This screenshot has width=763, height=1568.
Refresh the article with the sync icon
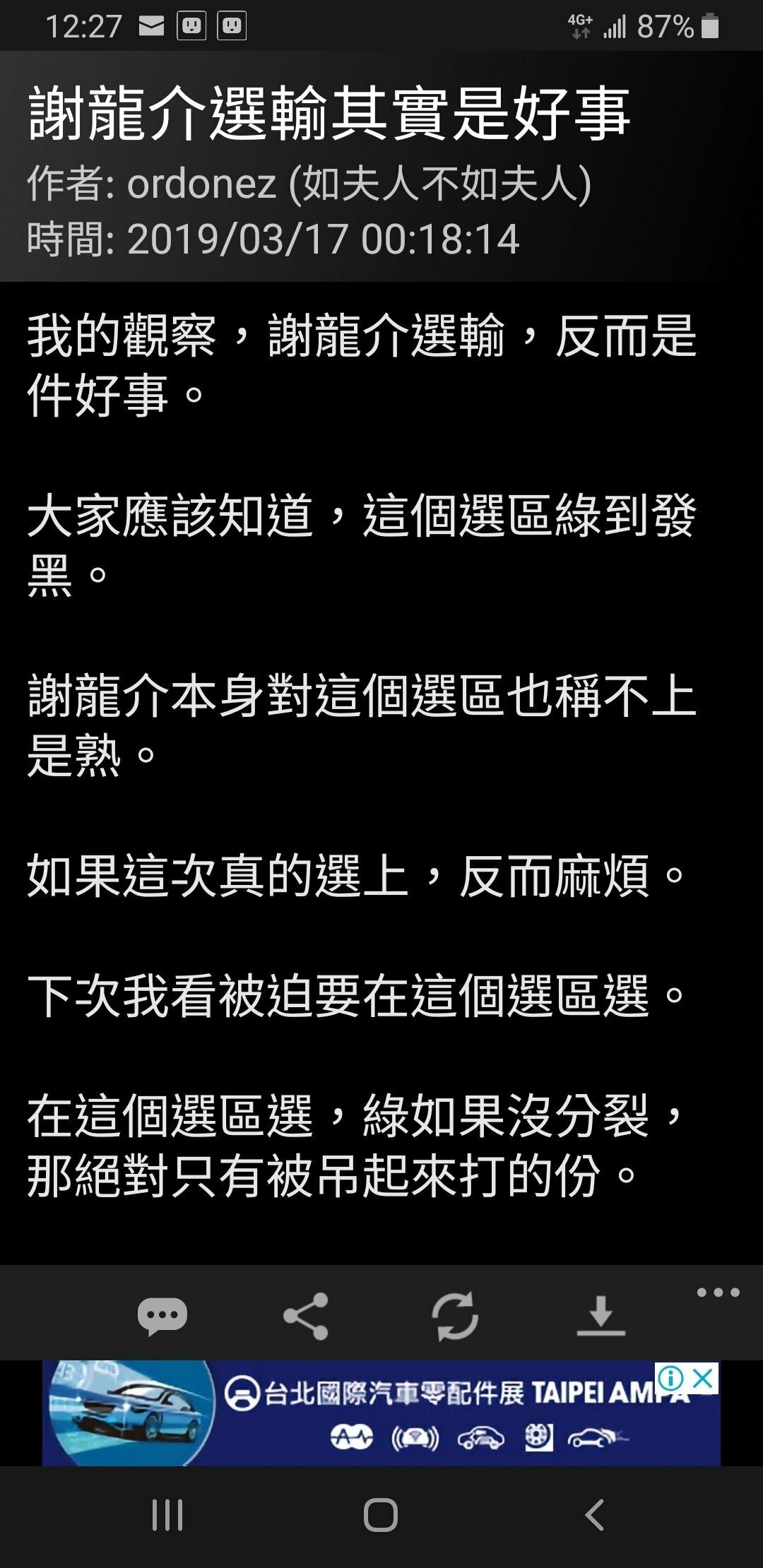455,1317
